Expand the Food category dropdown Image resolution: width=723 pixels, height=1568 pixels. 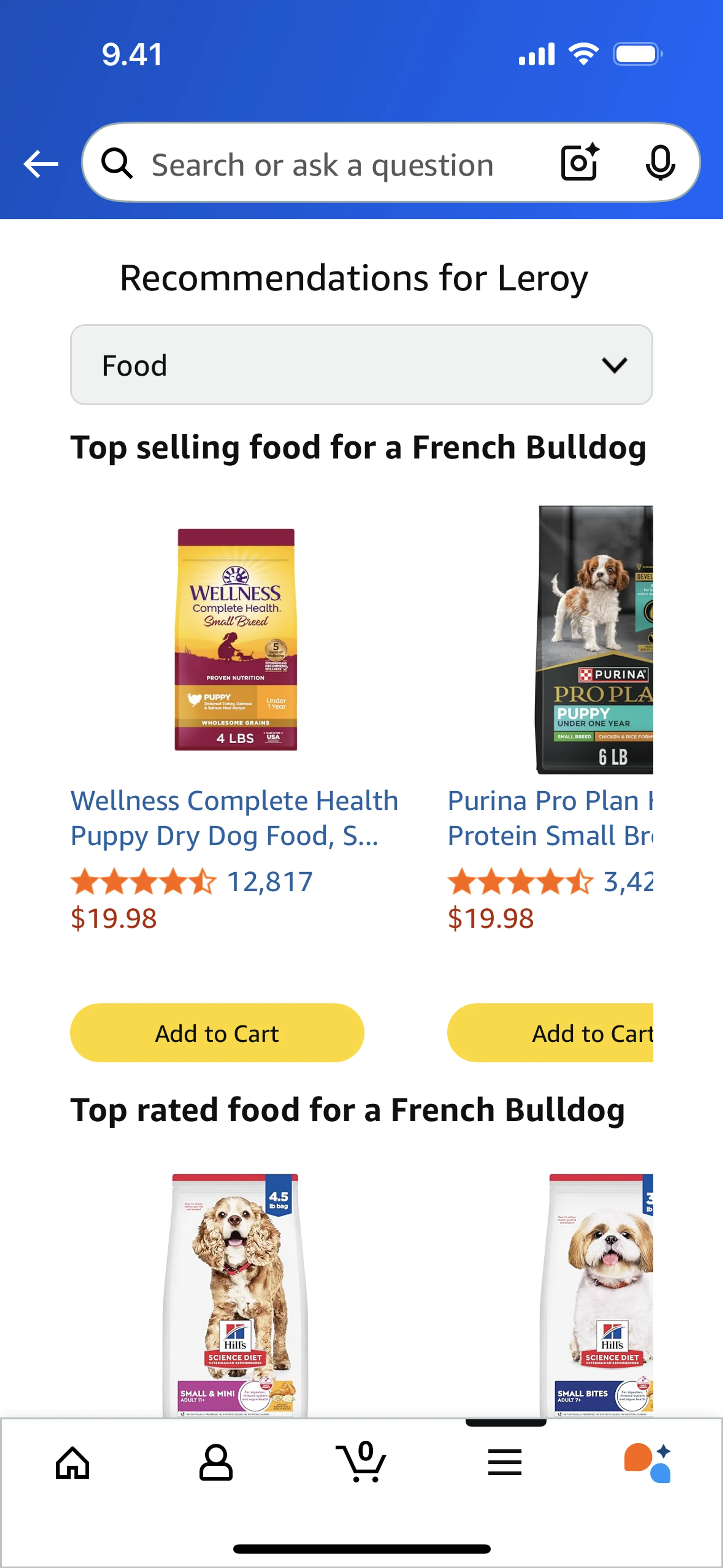pos(361,365)
